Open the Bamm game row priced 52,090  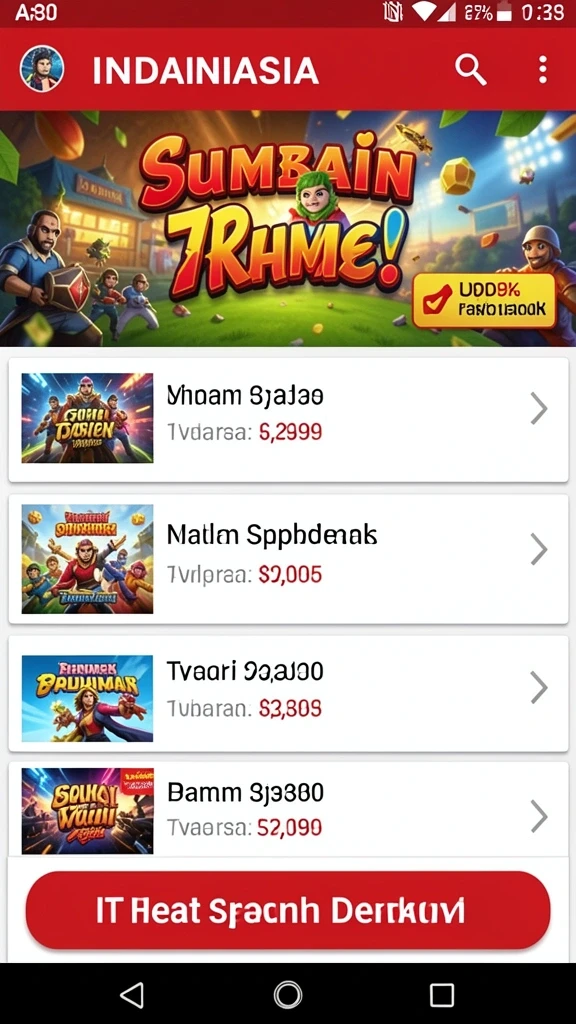tap(288, 810)
